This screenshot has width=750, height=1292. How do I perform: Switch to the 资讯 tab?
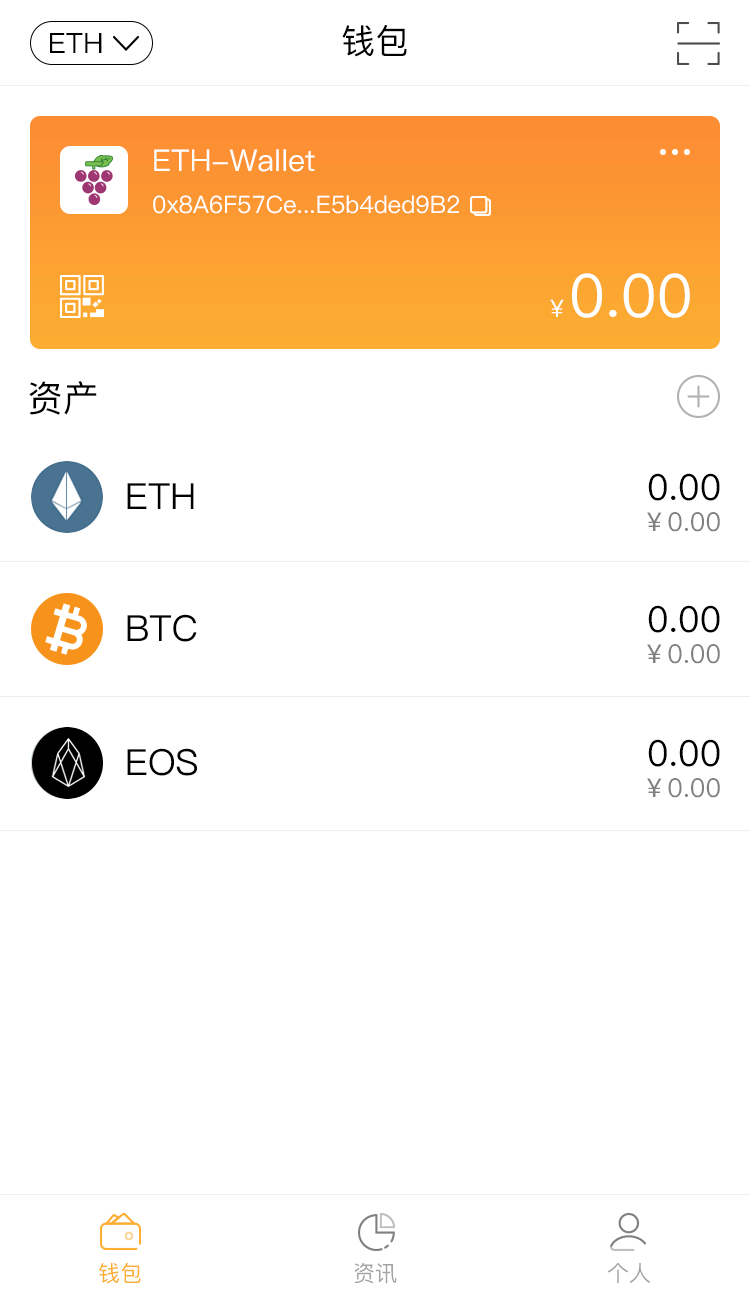point(375,1247)
